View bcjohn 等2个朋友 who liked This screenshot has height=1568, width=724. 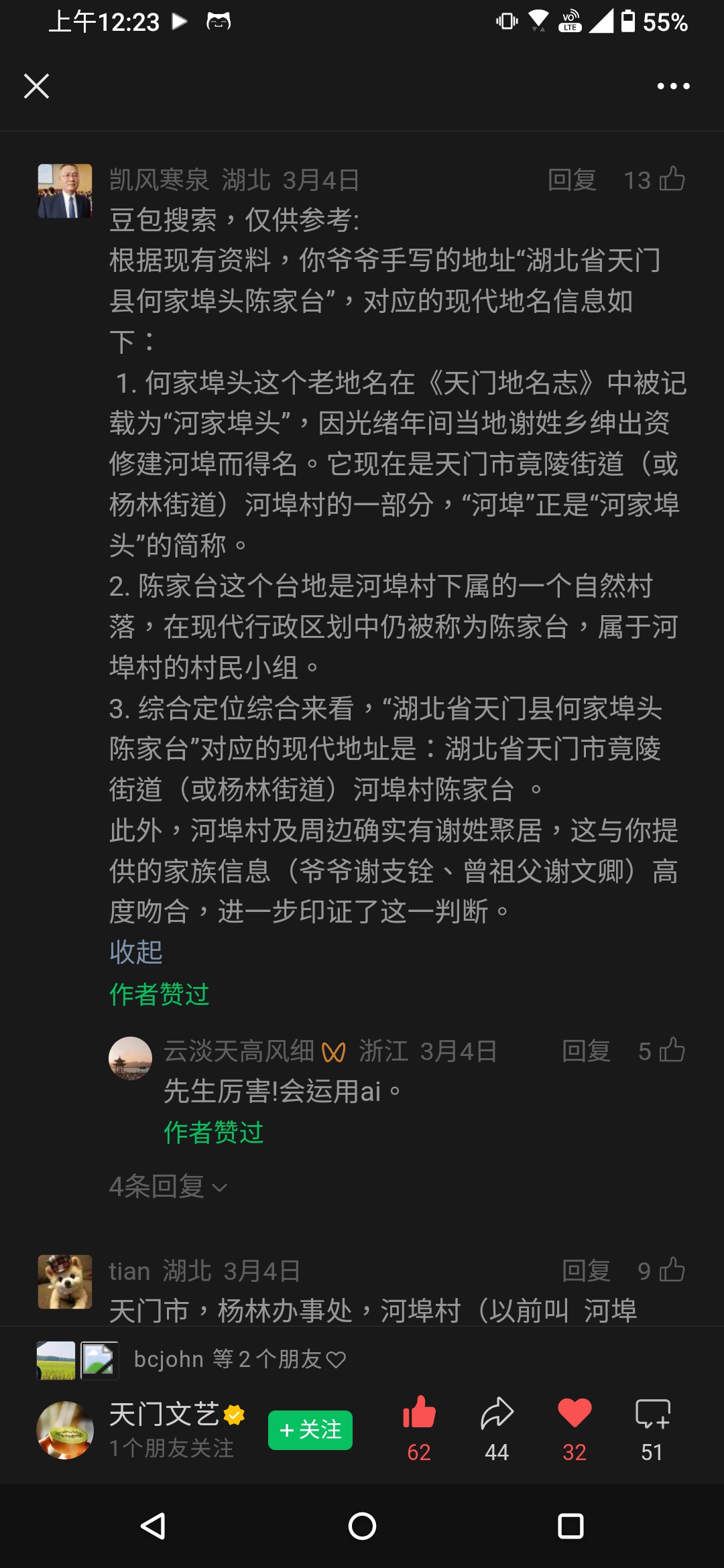click(x=239, y=1359)
